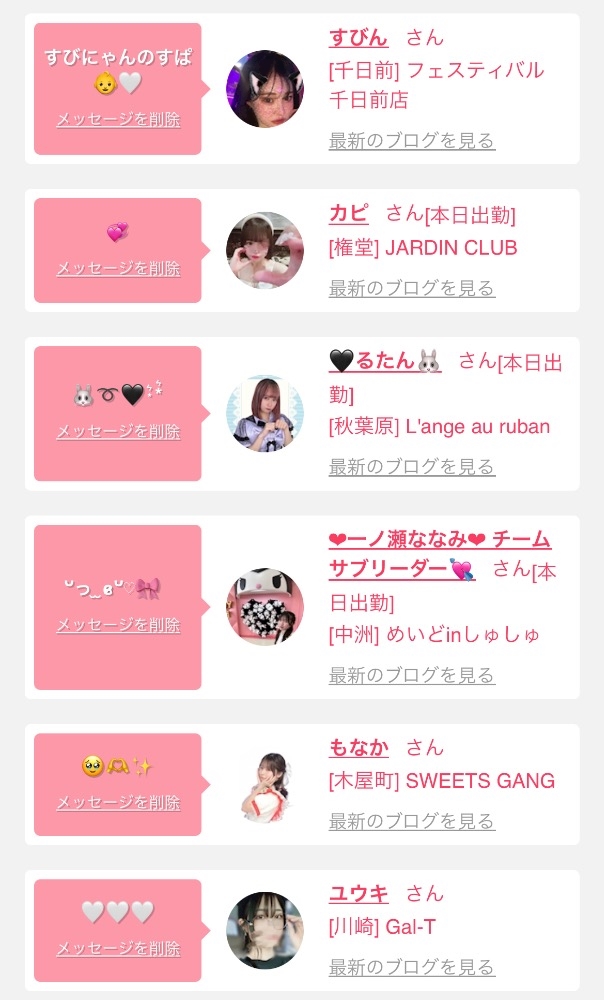
Task: Open カピ's profile name link
Action: tap(348, 213)
